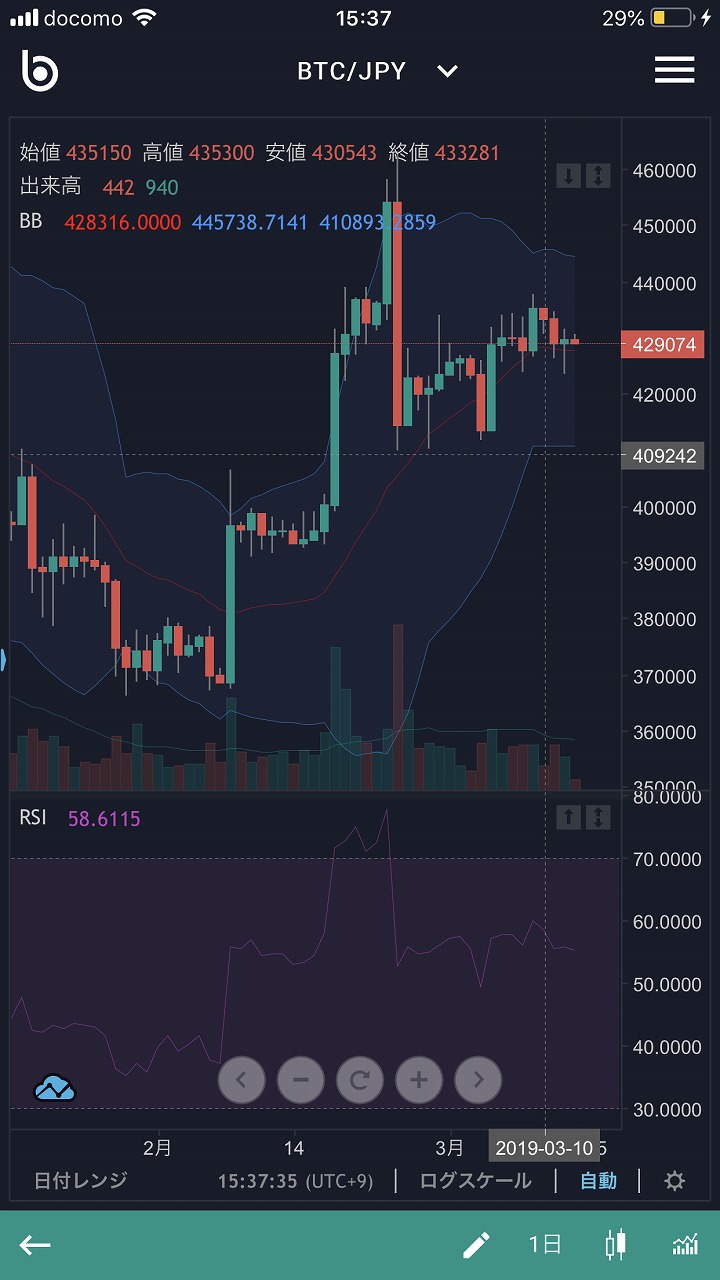Toggle ログスケール log scale
Viewport: 720px width, 1280px height.
click(x=475, y=1181)
